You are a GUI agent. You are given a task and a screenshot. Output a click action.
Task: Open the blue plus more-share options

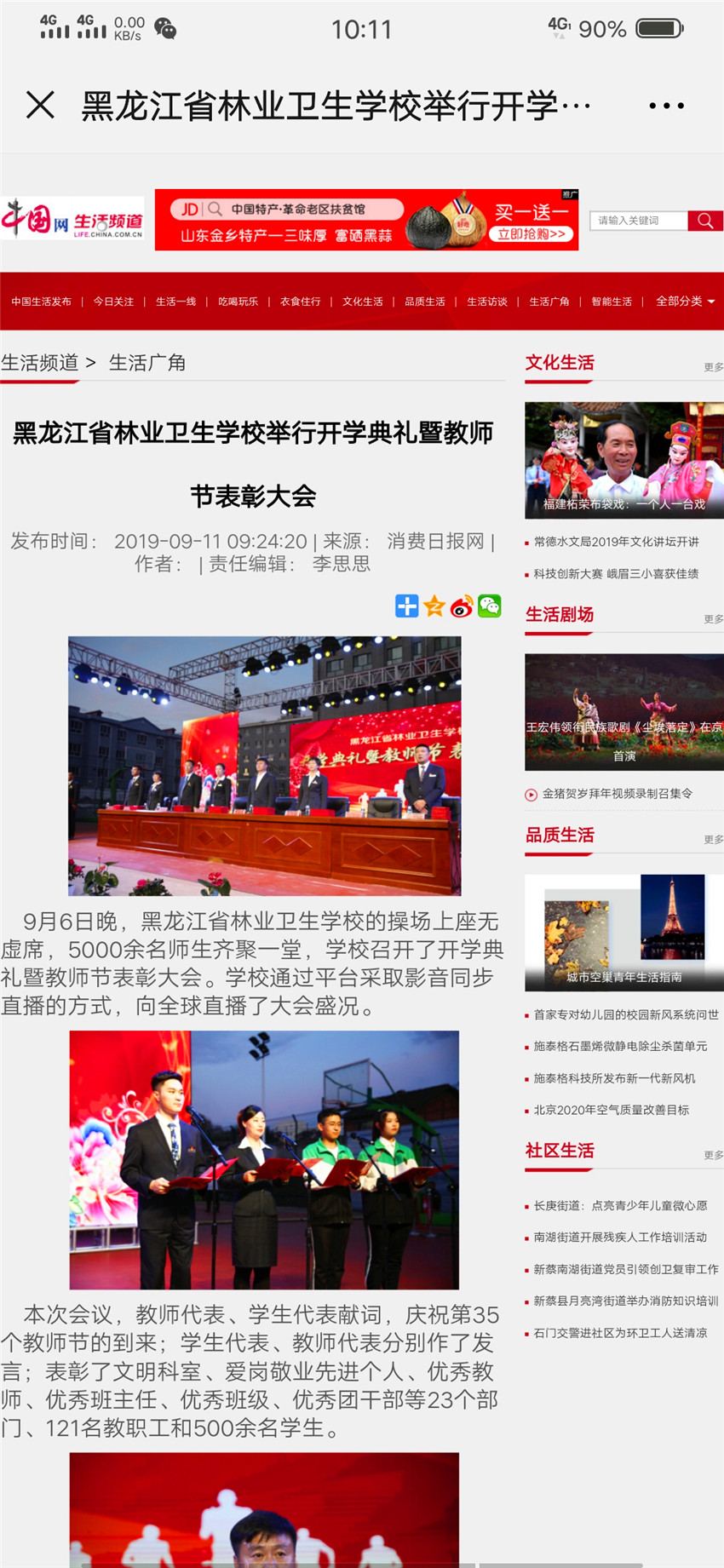click(x=407, y=606)
